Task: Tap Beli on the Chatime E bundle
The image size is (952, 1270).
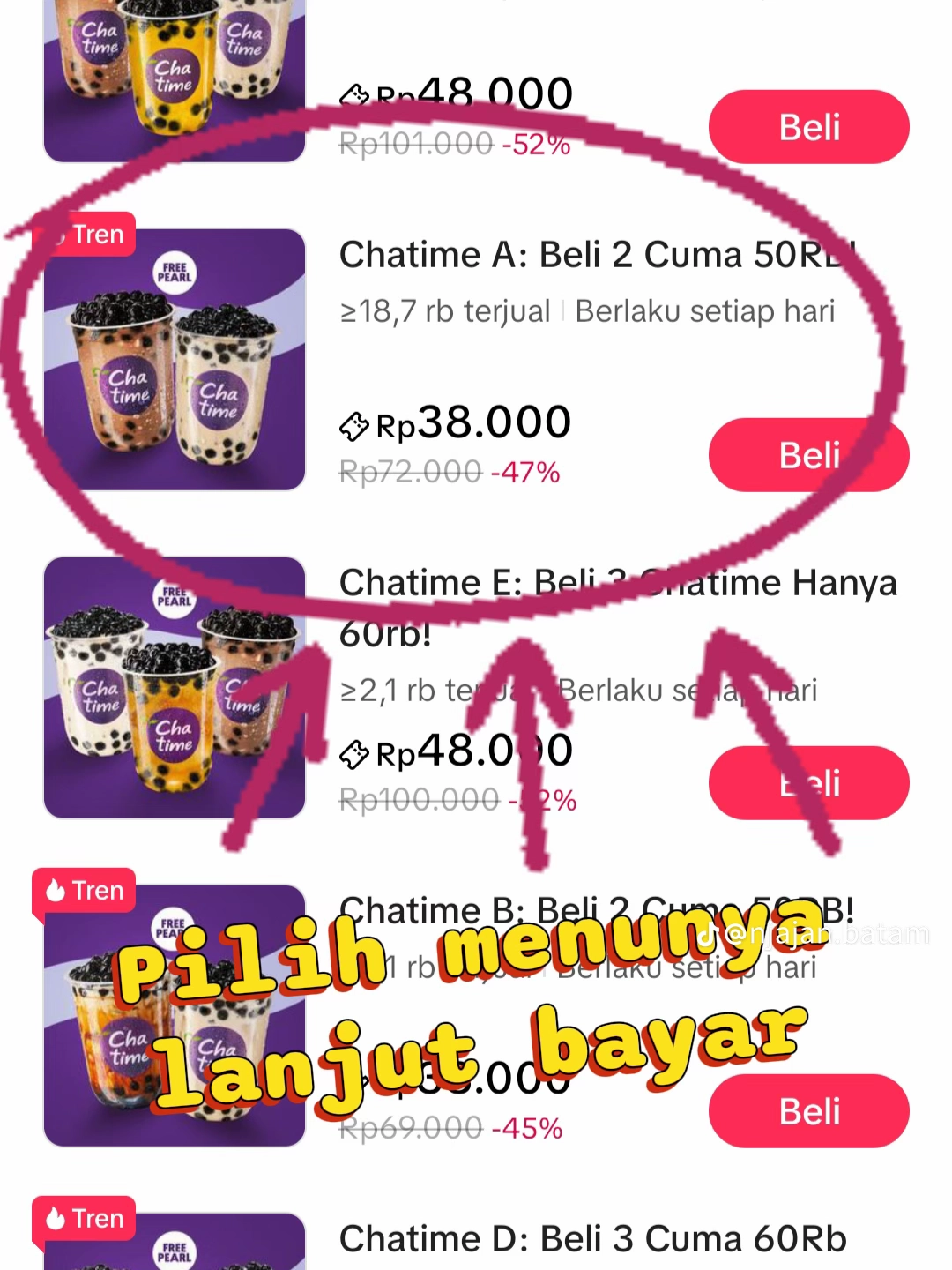Action: [x=807, y=782]
